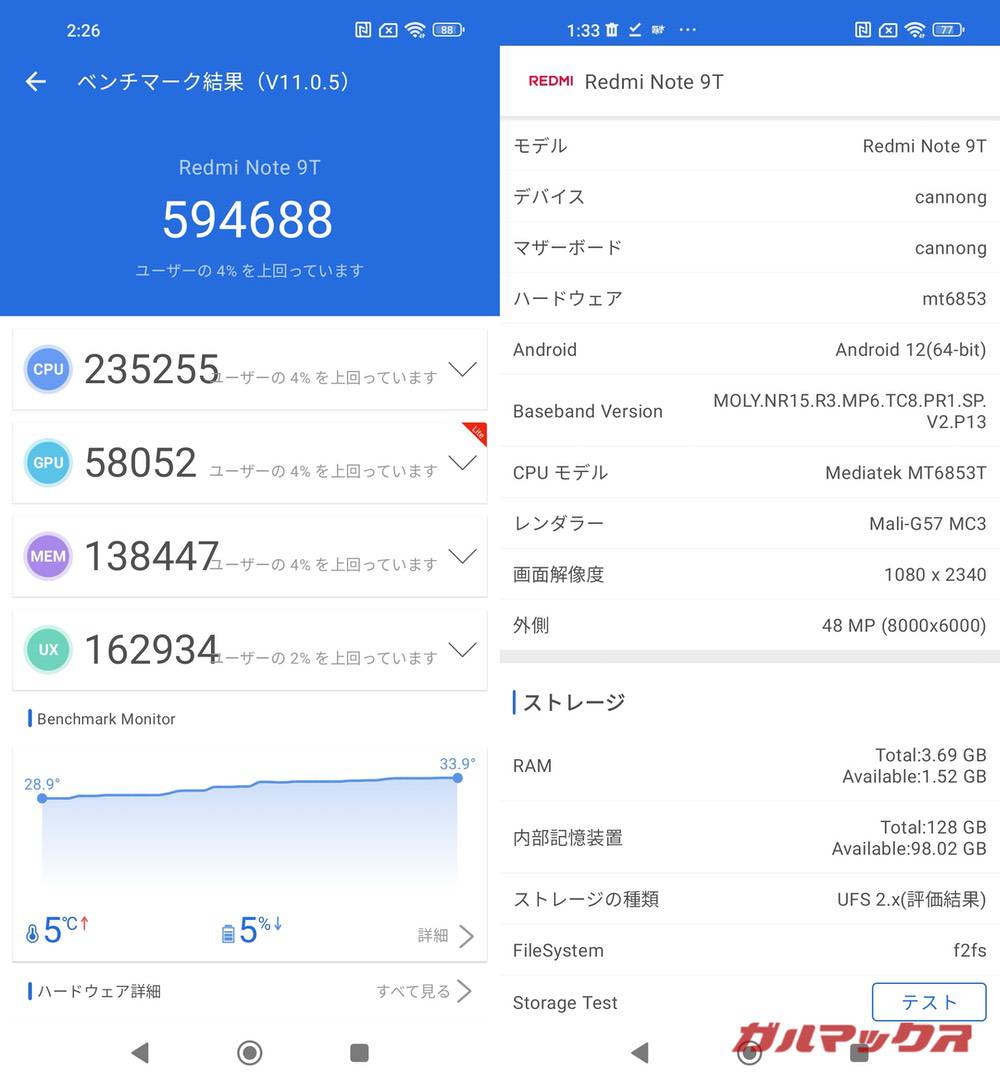Viewport: 1000px width, 1083px height.
Task: Tap the UX score icon
Action: click(x=47, y=649)
